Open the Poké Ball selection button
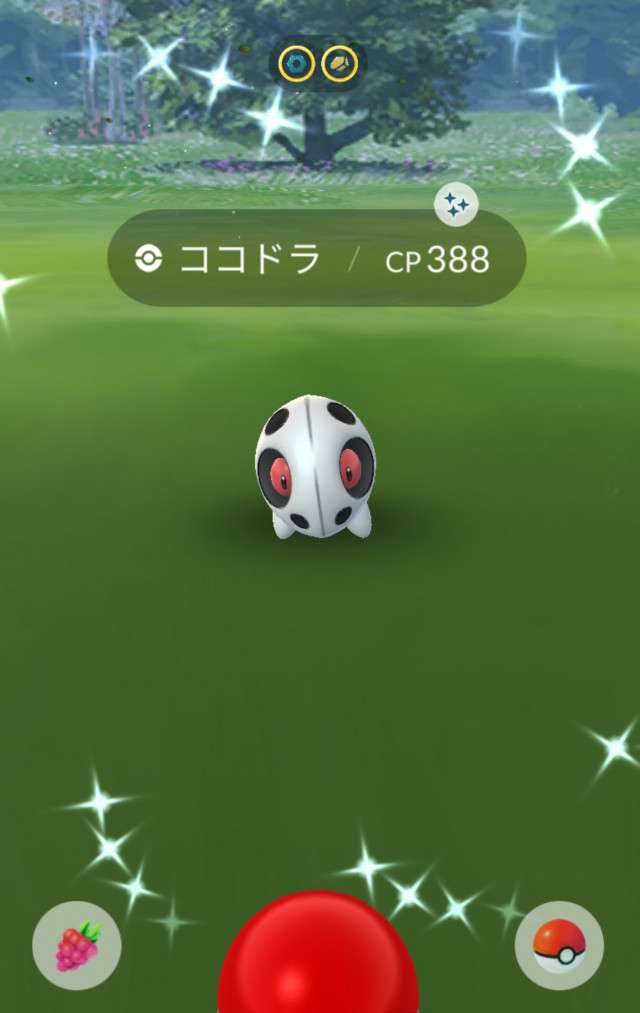This screenshot has height=1013, width=640. [559, 945]
